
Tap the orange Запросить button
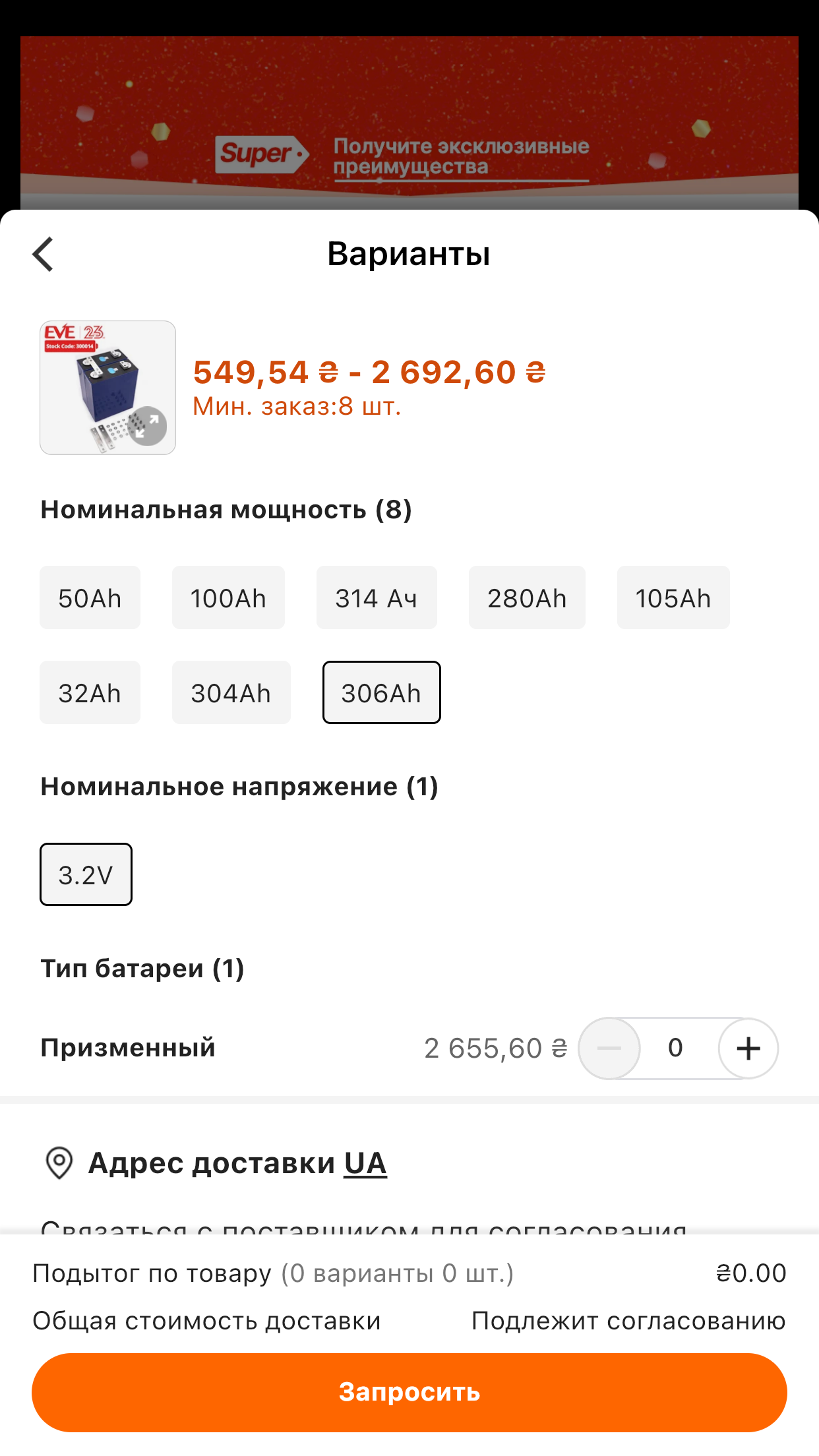[409, 1392]
